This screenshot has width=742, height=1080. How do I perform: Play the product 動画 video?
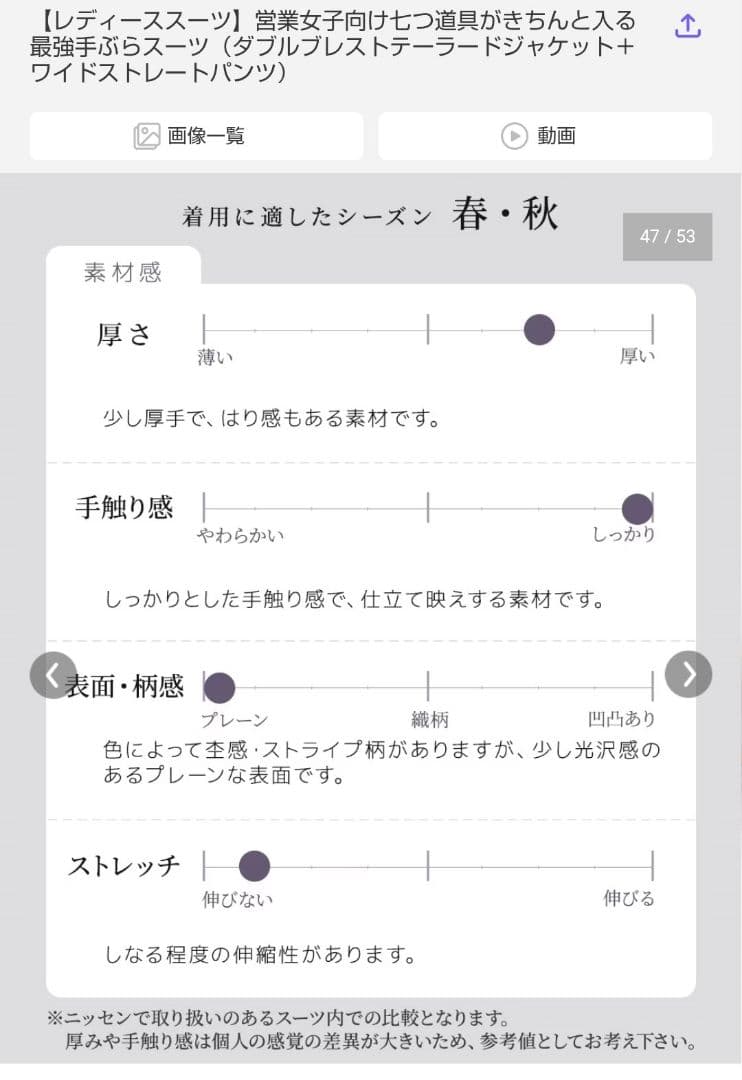(545, 136)
